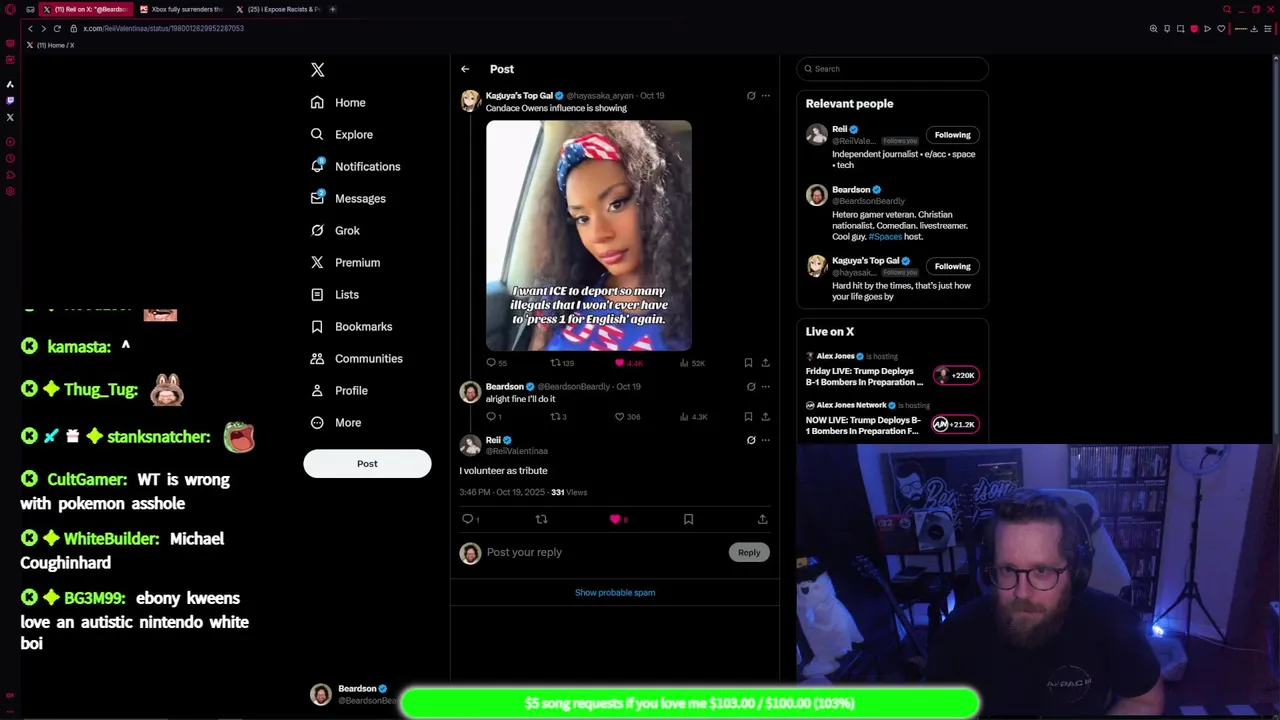The image size is (1280, 720).
Task: Open Grok from the sidebar
Action: [346, 230]
